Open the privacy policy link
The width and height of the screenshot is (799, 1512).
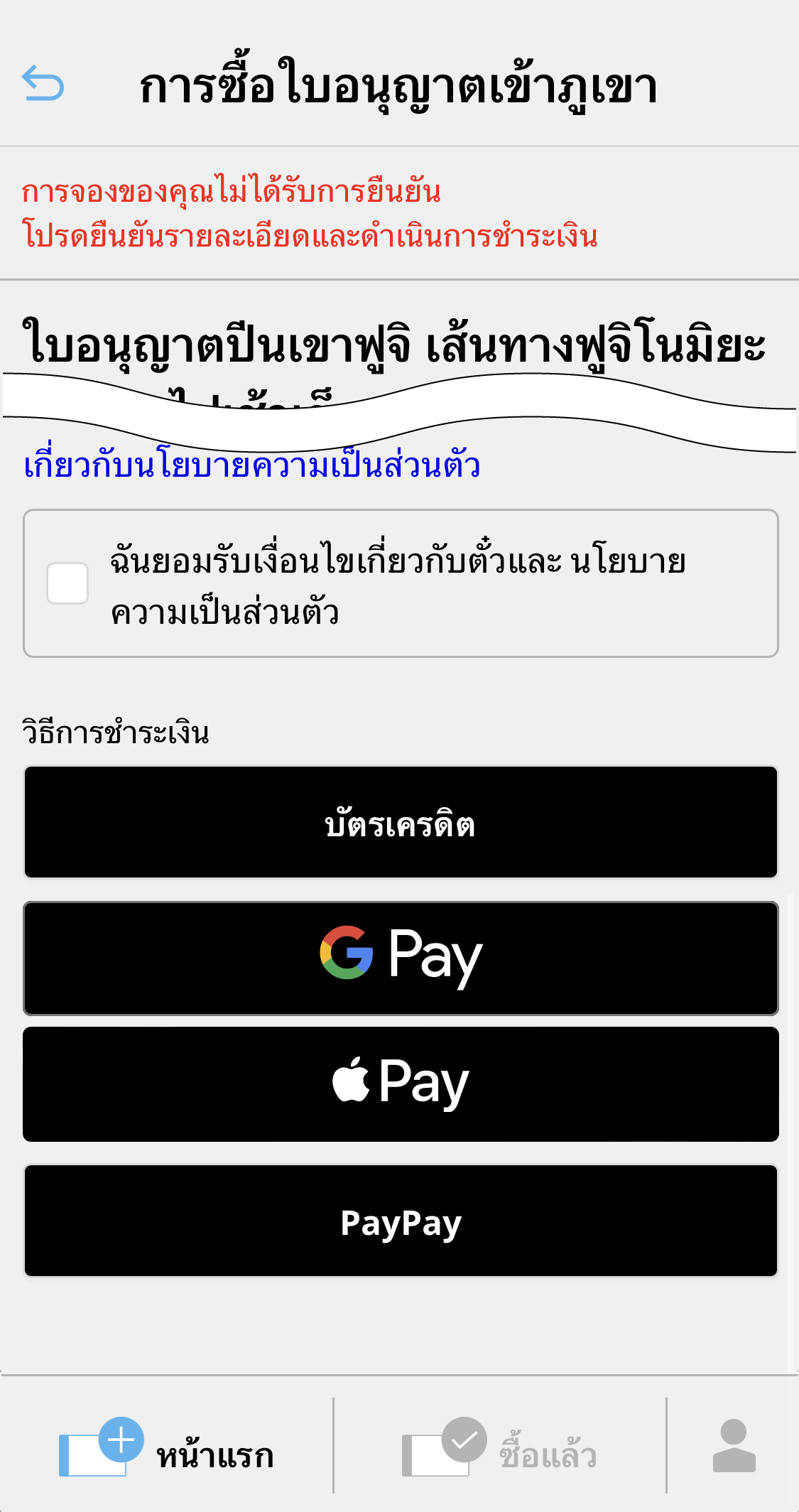pos(252,466)
